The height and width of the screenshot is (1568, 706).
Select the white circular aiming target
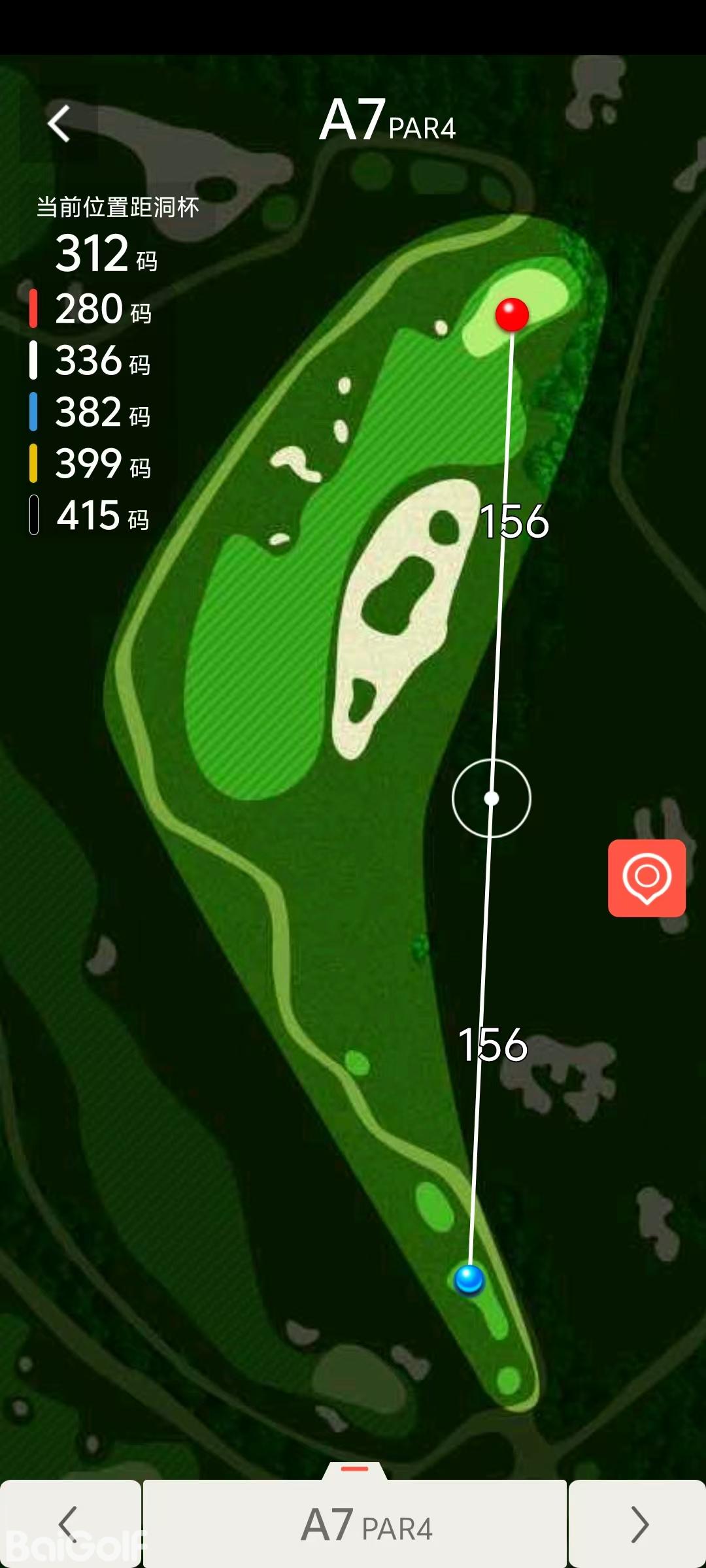[492, 798]
